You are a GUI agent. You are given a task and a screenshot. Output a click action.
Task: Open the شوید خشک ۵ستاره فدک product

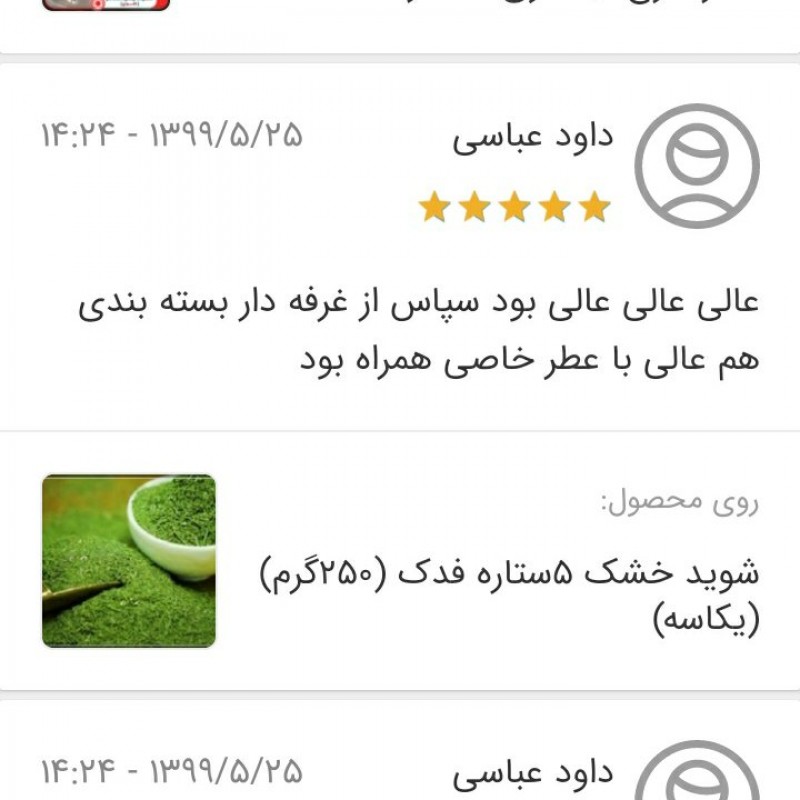click(x=508, y=576)
